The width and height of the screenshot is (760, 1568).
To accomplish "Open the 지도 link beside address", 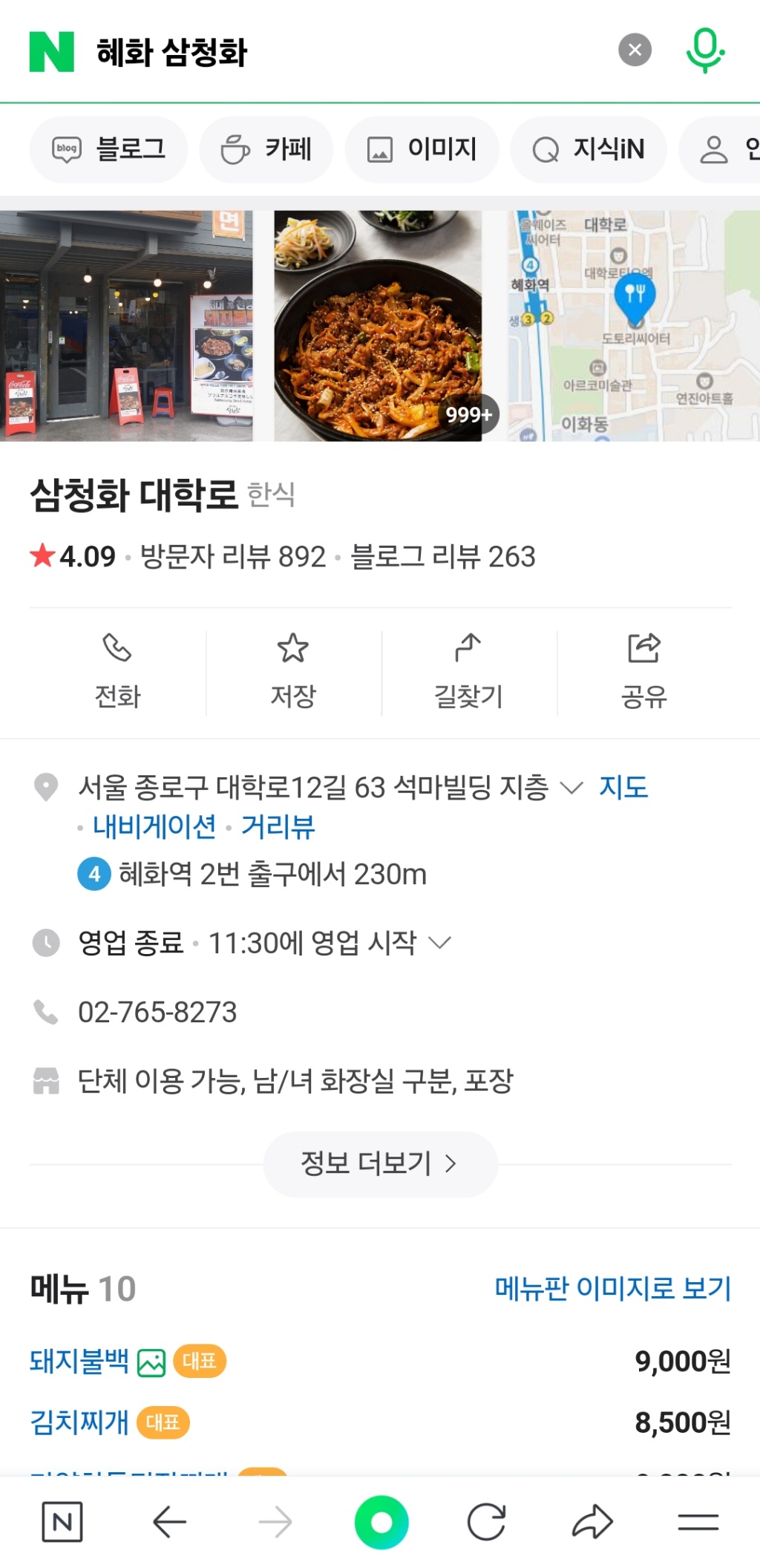I will pos(623,787).
